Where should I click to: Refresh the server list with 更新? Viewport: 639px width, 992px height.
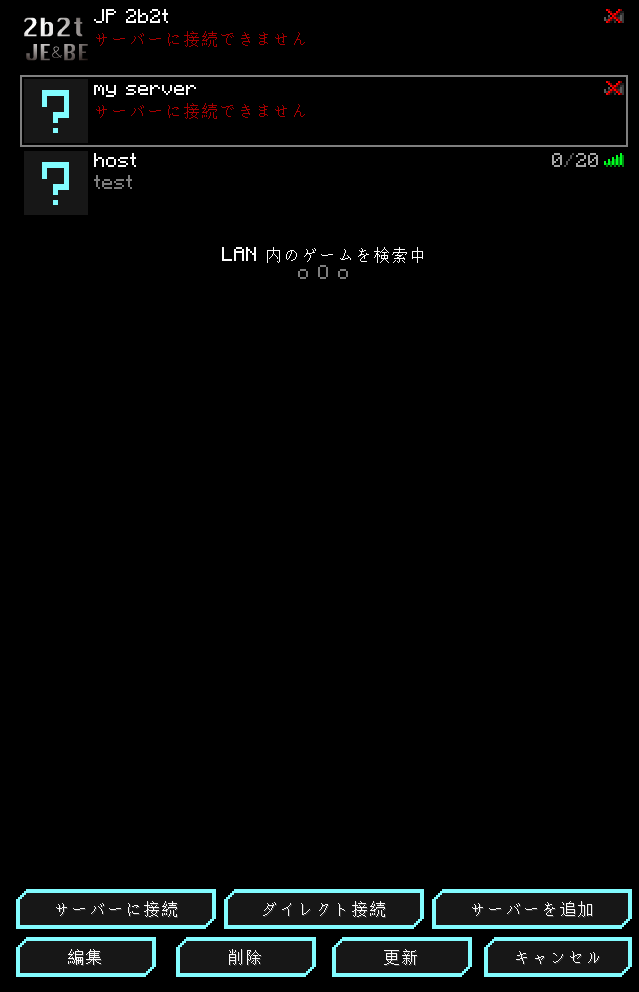(401, 957)
